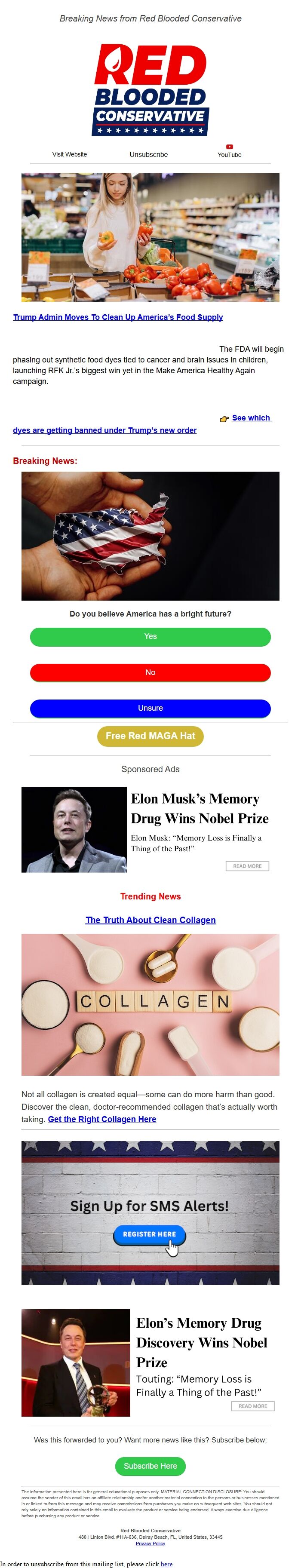Open the collagen scoops image

point(150,1004)
